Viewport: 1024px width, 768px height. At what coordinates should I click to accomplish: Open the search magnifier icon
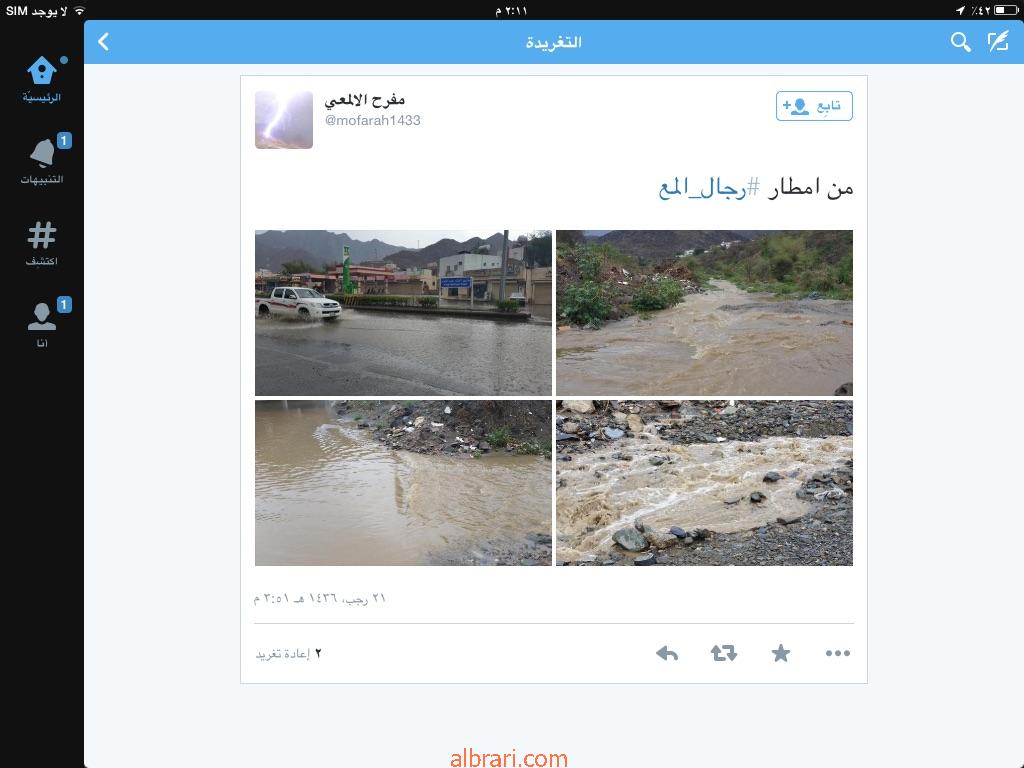coord(960,42)
